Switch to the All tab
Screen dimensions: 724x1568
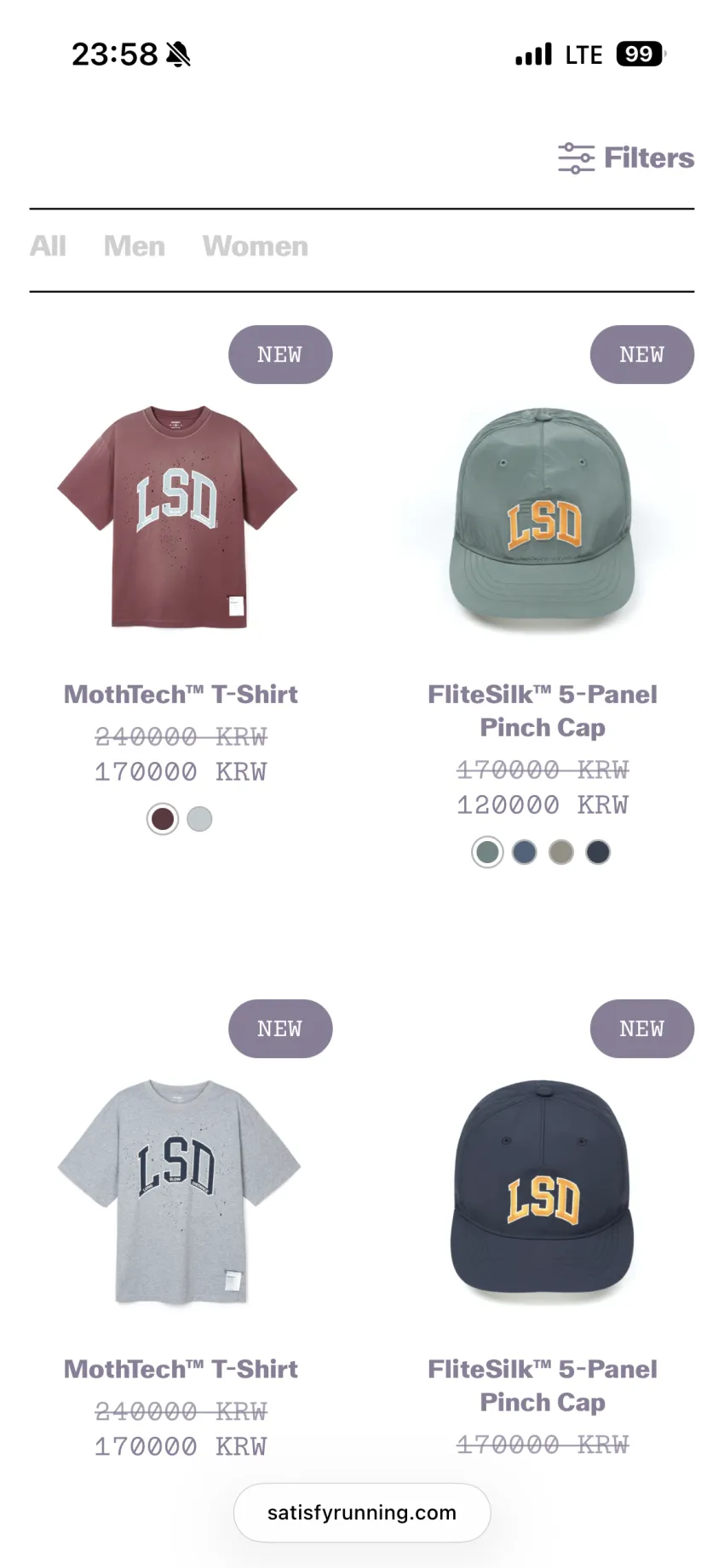coord(48,247)
